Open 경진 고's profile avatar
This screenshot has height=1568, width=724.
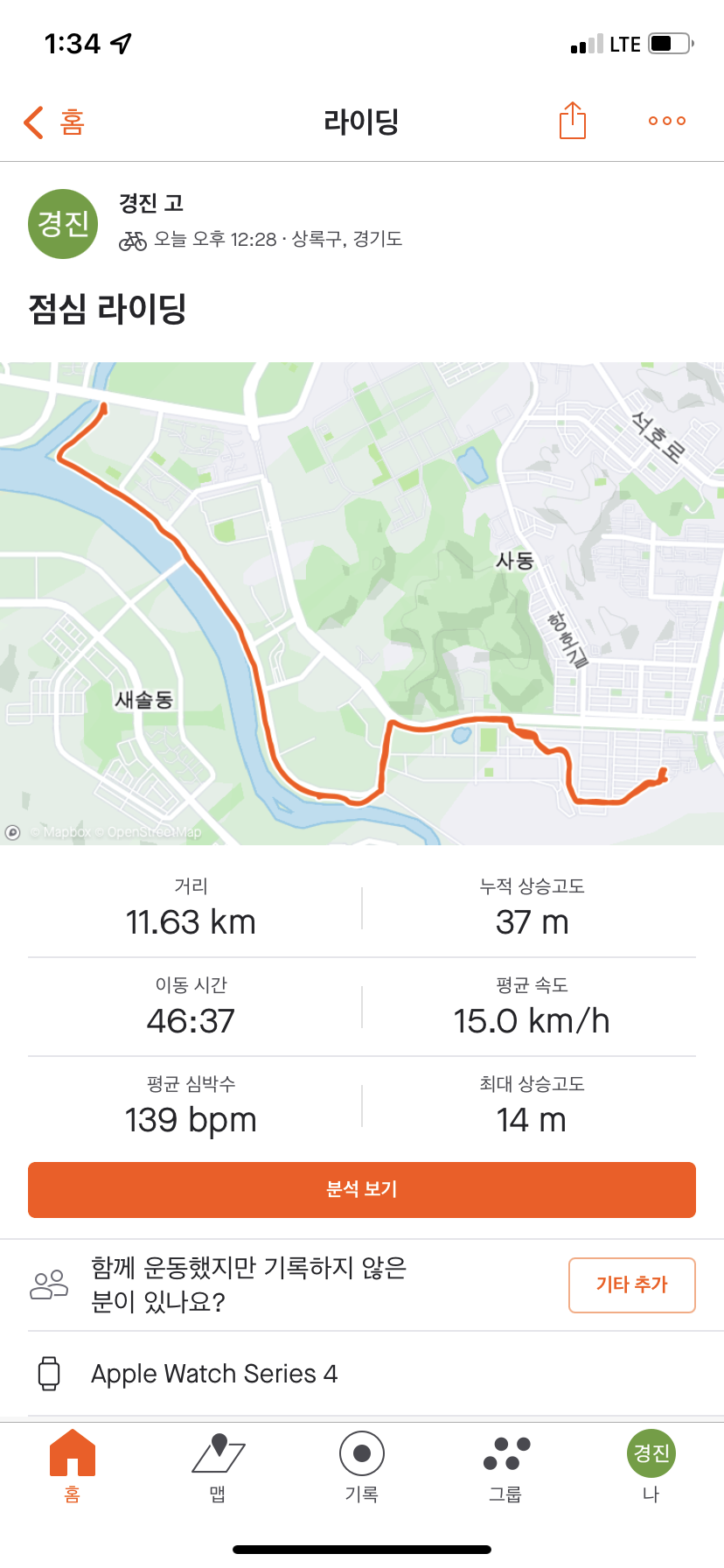tap(63, 224)
